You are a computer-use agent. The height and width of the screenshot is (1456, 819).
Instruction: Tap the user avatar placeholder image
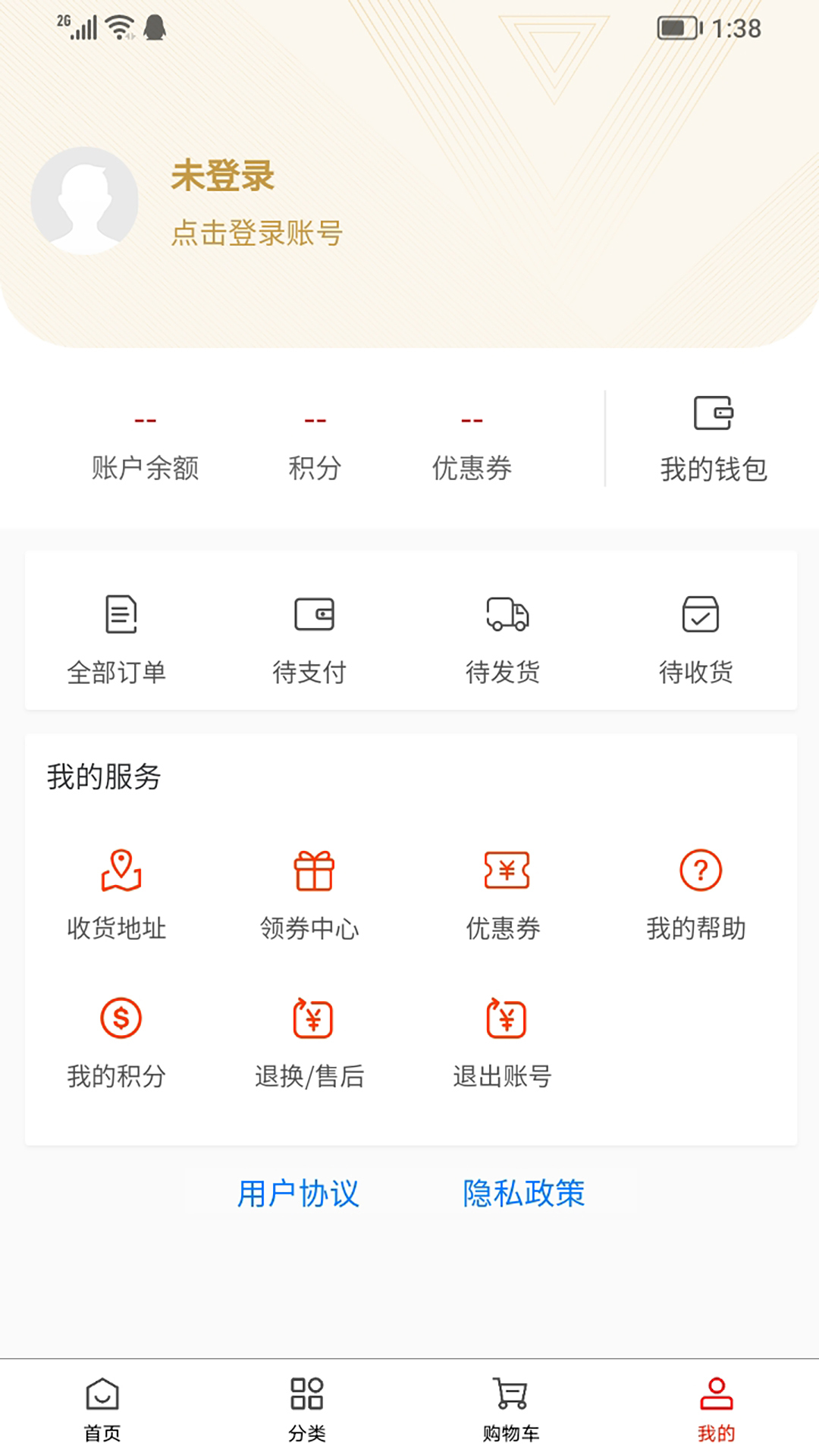pyautogui.click(x=84, y=199)
